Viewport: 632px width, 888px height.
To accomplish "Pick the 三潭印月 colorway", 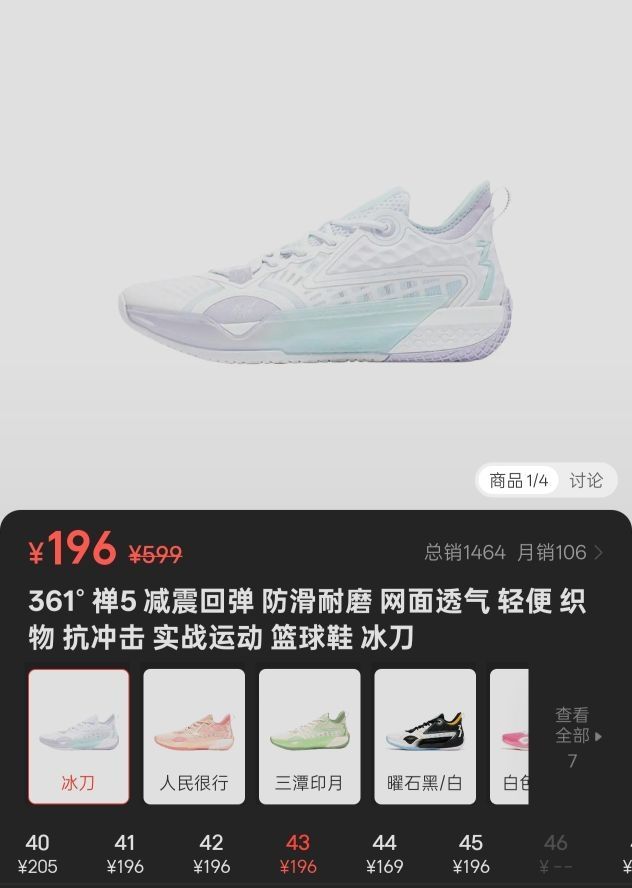I will click(309, 736).
